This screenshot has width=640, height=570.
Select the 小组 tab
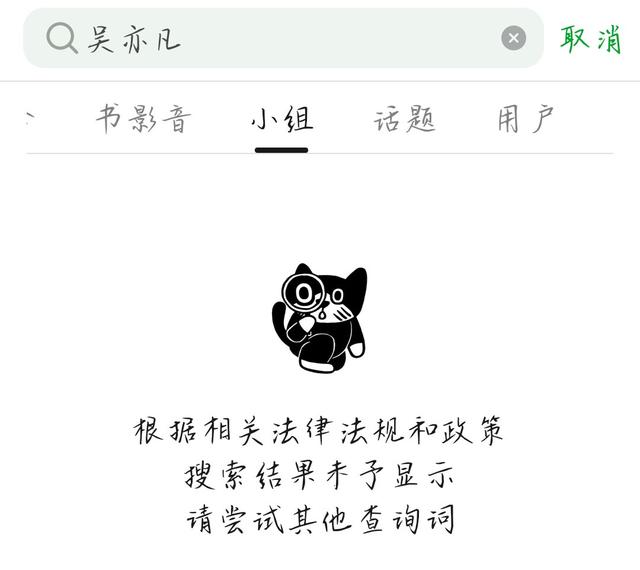(x=281, y=119)
